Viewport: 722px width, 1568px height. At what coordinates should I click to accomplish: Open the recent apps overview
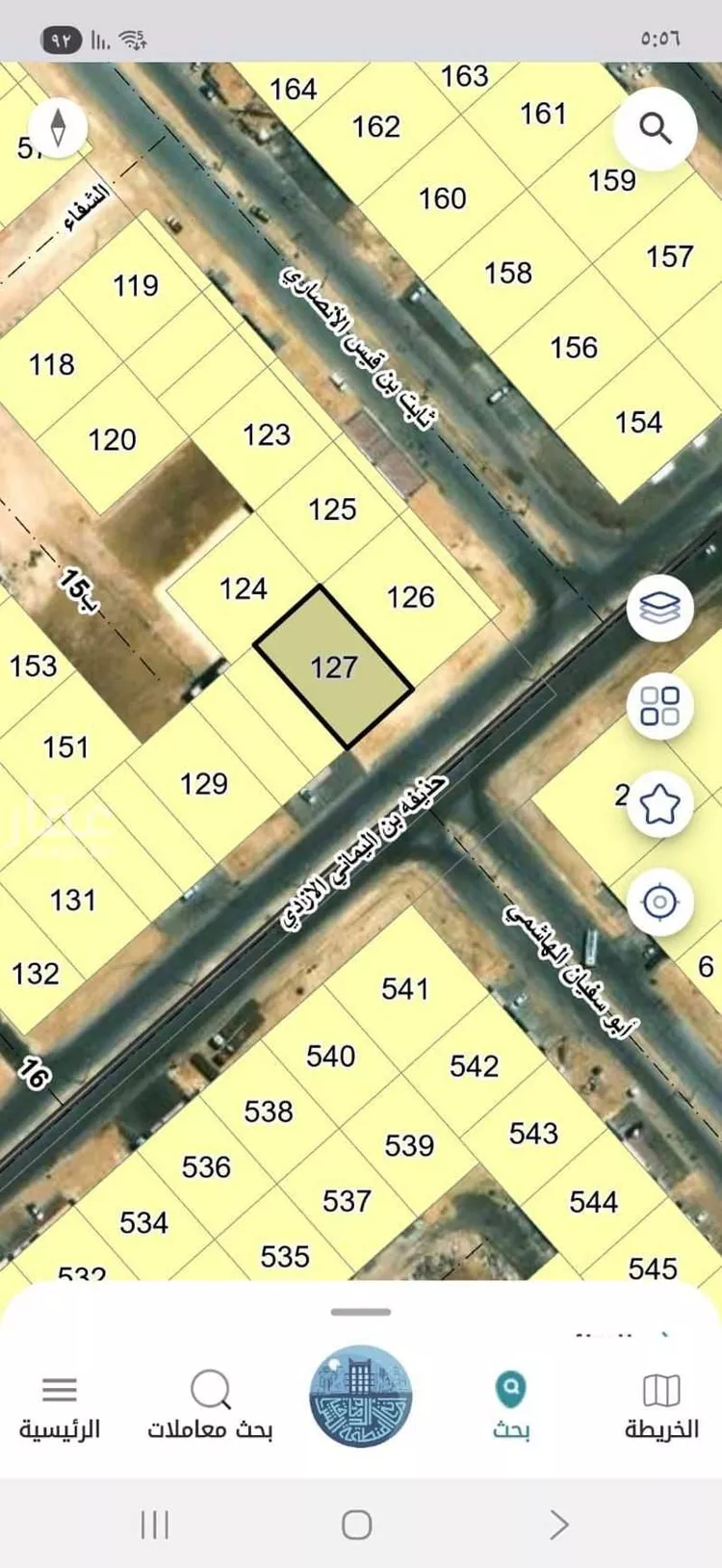click(x=155, y=1525)
